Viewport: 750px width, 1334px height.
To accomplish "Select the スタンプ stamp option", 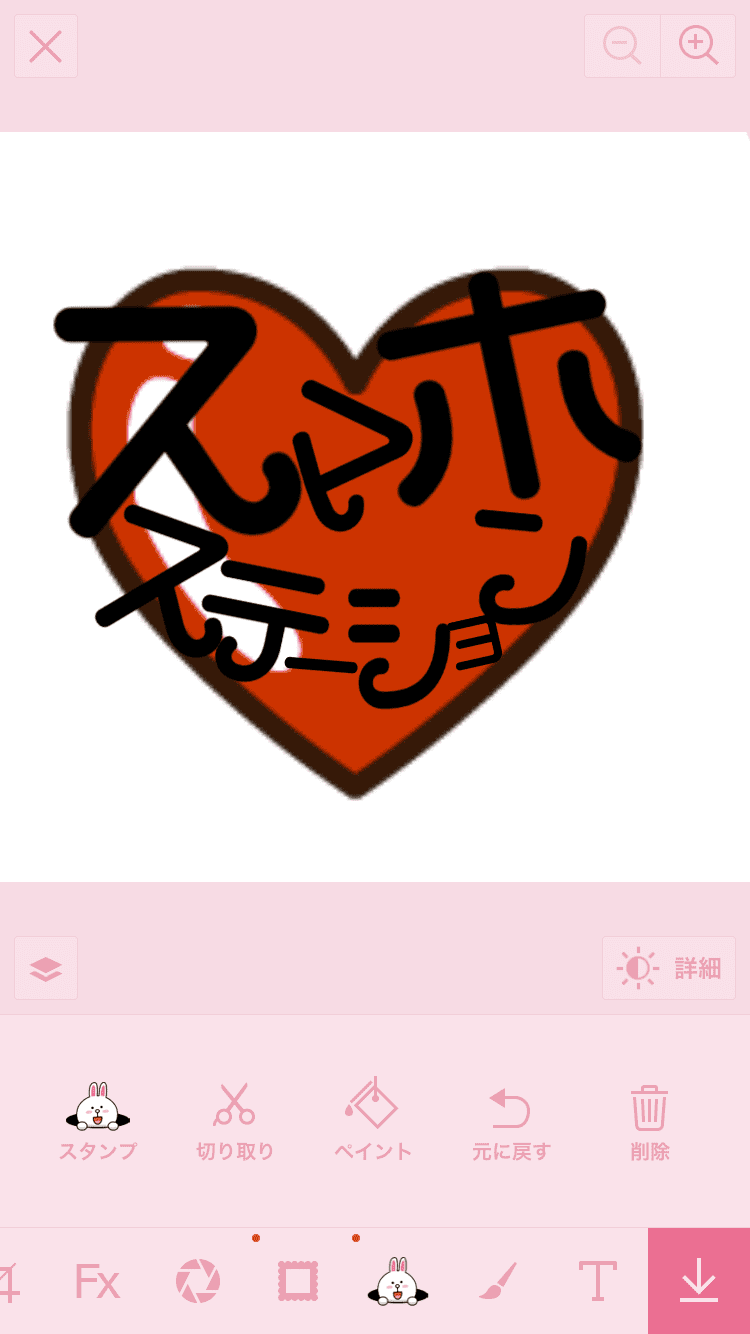I will (97, 1120).
